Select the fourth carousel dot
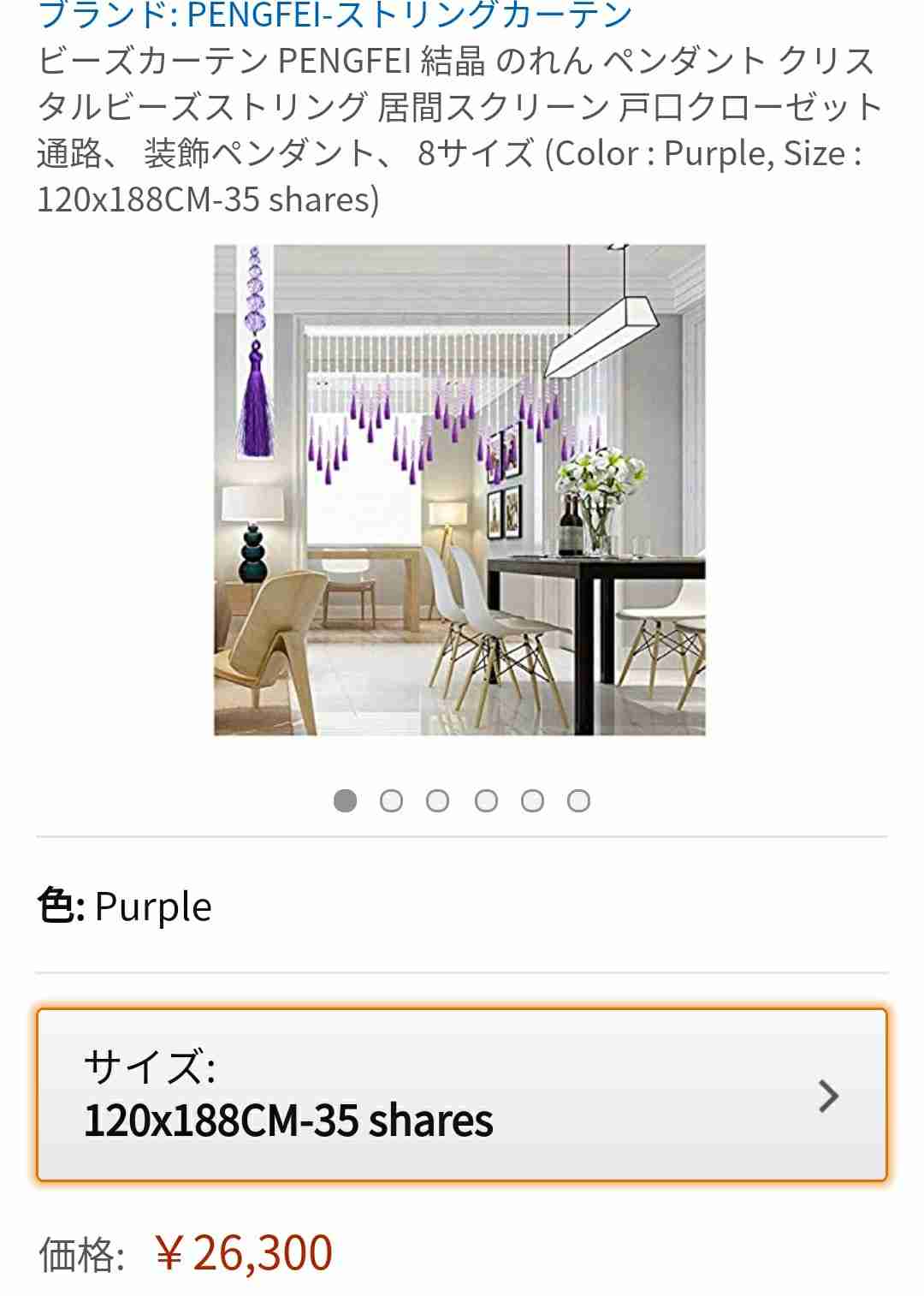The image size is (924, 1296). click(x=483, y=801)
